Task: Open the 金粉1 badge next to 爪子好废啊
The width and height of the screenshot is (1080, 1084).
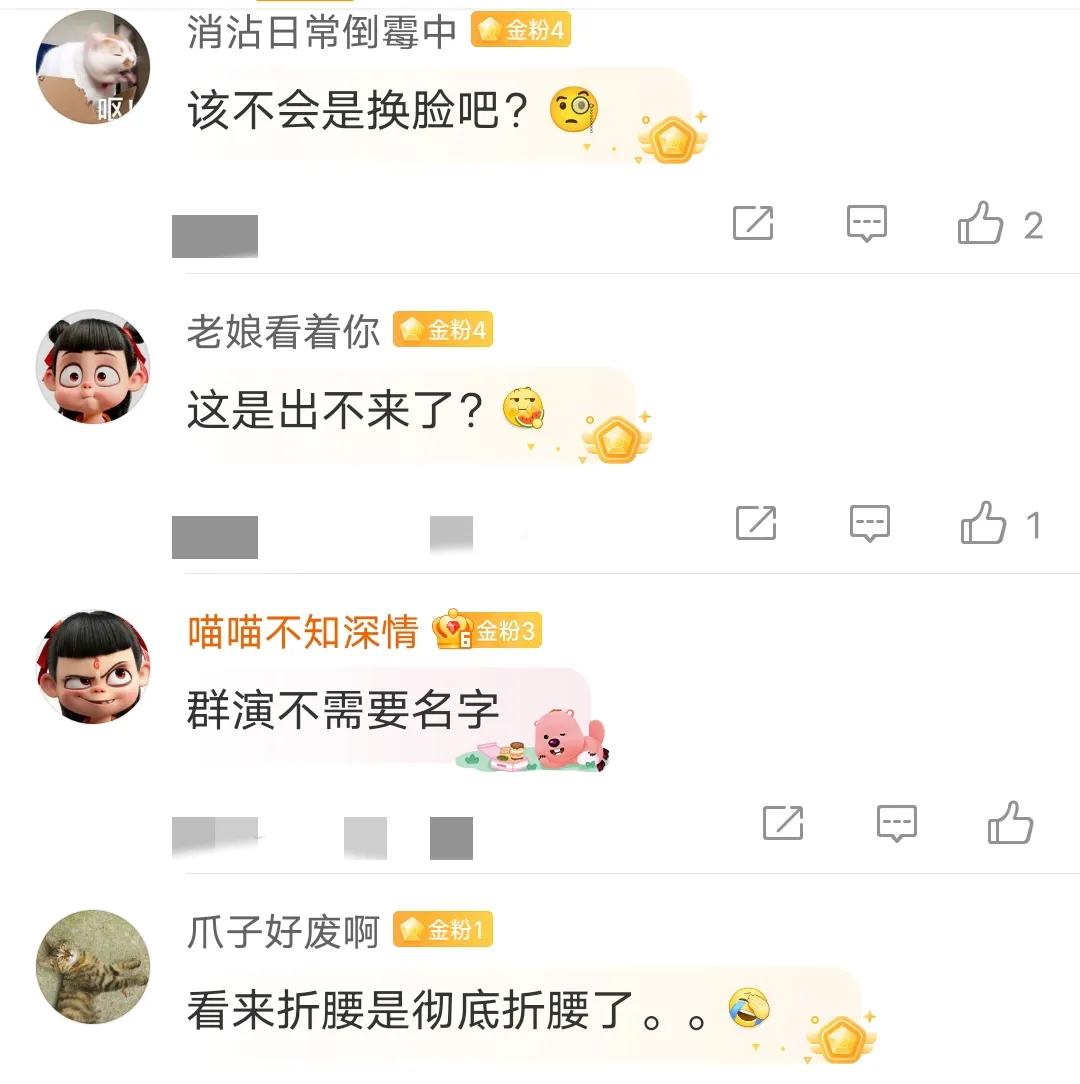Action: tap(442, 931)
